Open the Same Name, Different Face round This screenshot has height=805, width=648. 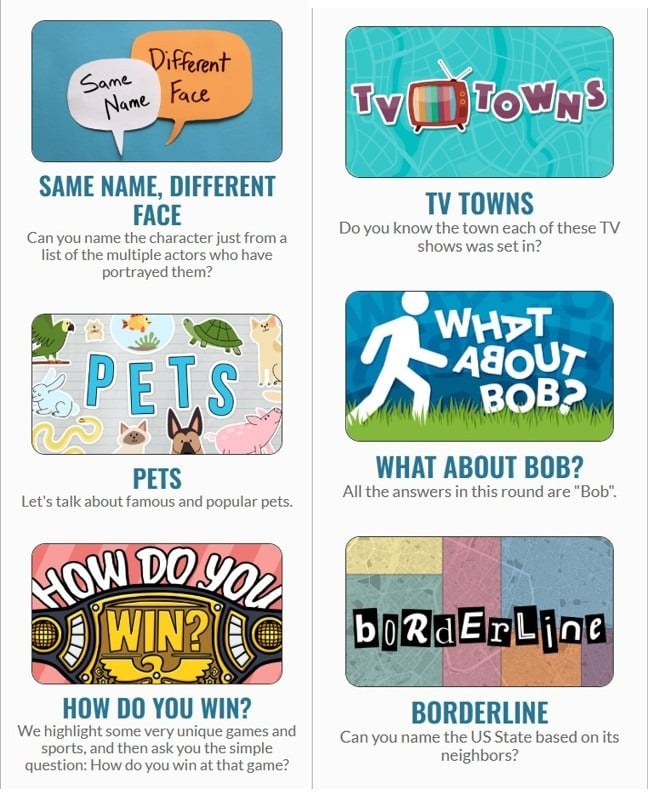(x=157, y=91)
